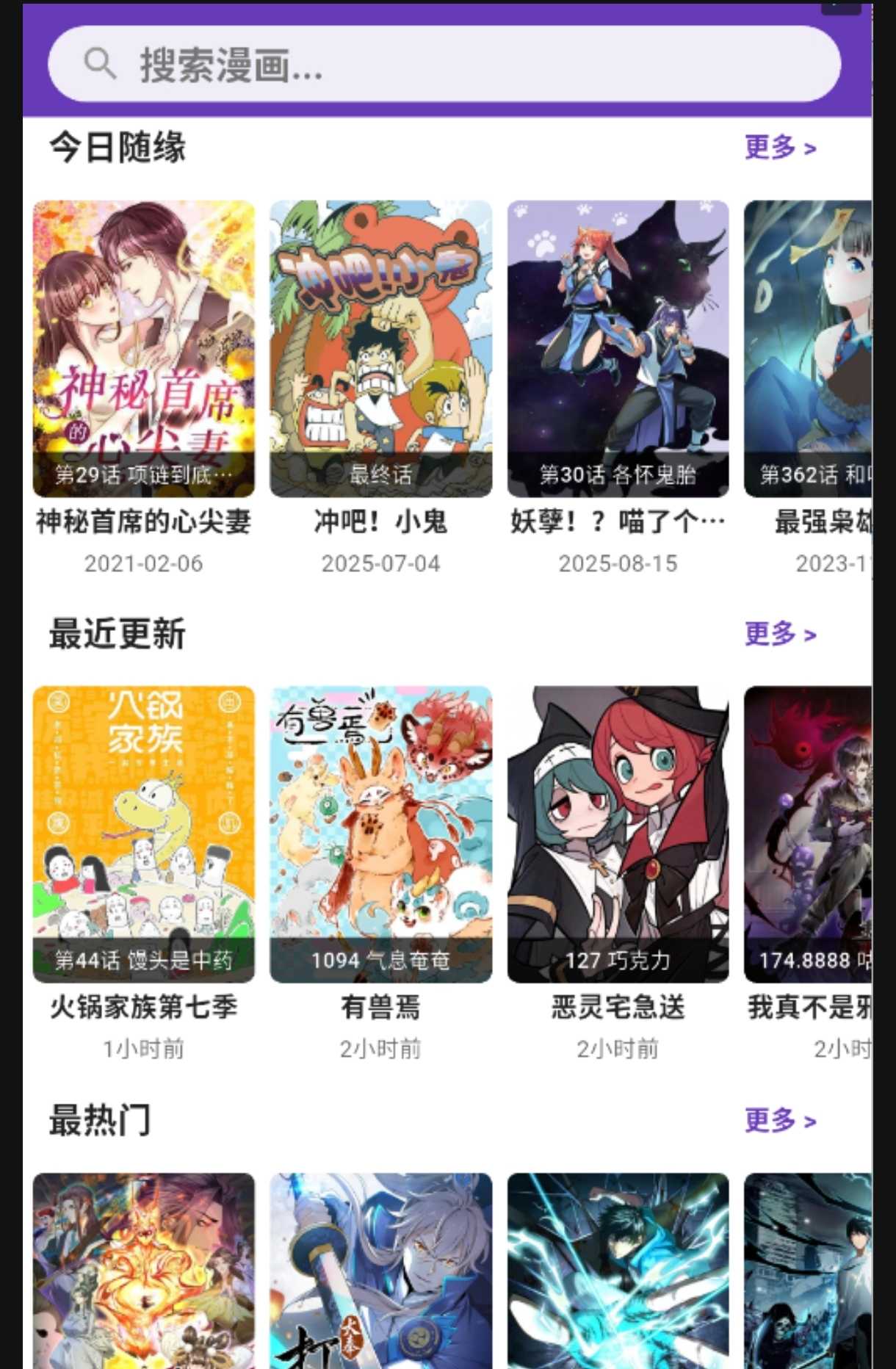896x1369 pixels.
Task: Open the comic 神秘首席的心尖妻
Action: (x=144, y=349)
